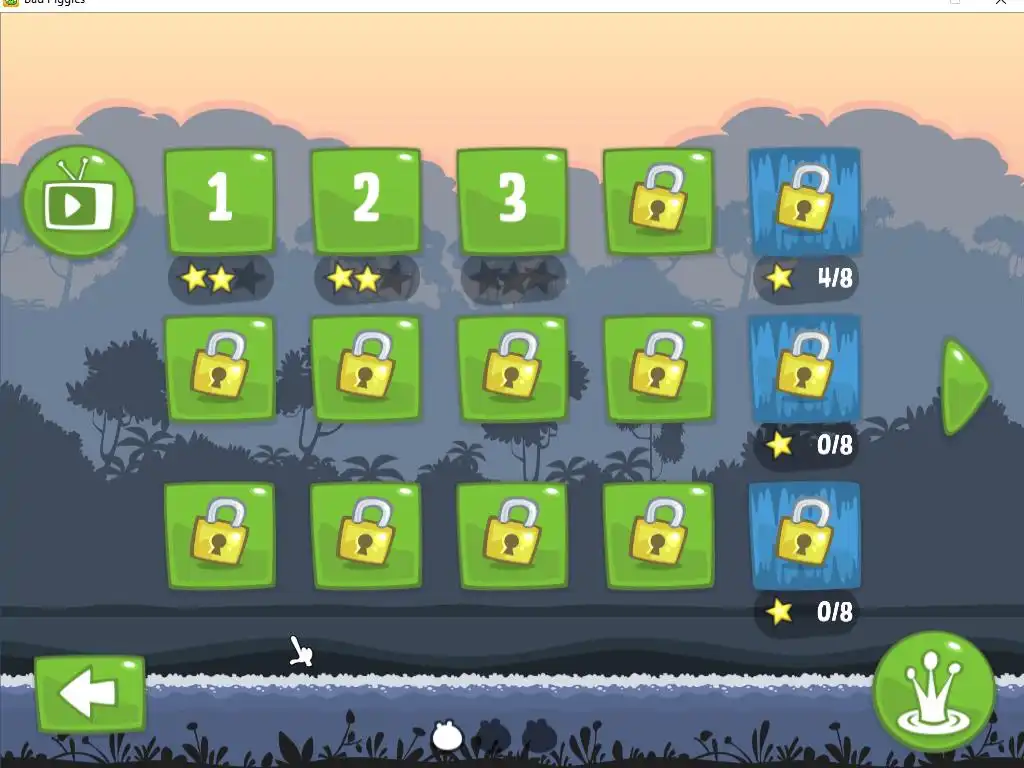Close the game window
Image resolution: width=1024 pixels, height=768 pixels.
[1001, 3]
